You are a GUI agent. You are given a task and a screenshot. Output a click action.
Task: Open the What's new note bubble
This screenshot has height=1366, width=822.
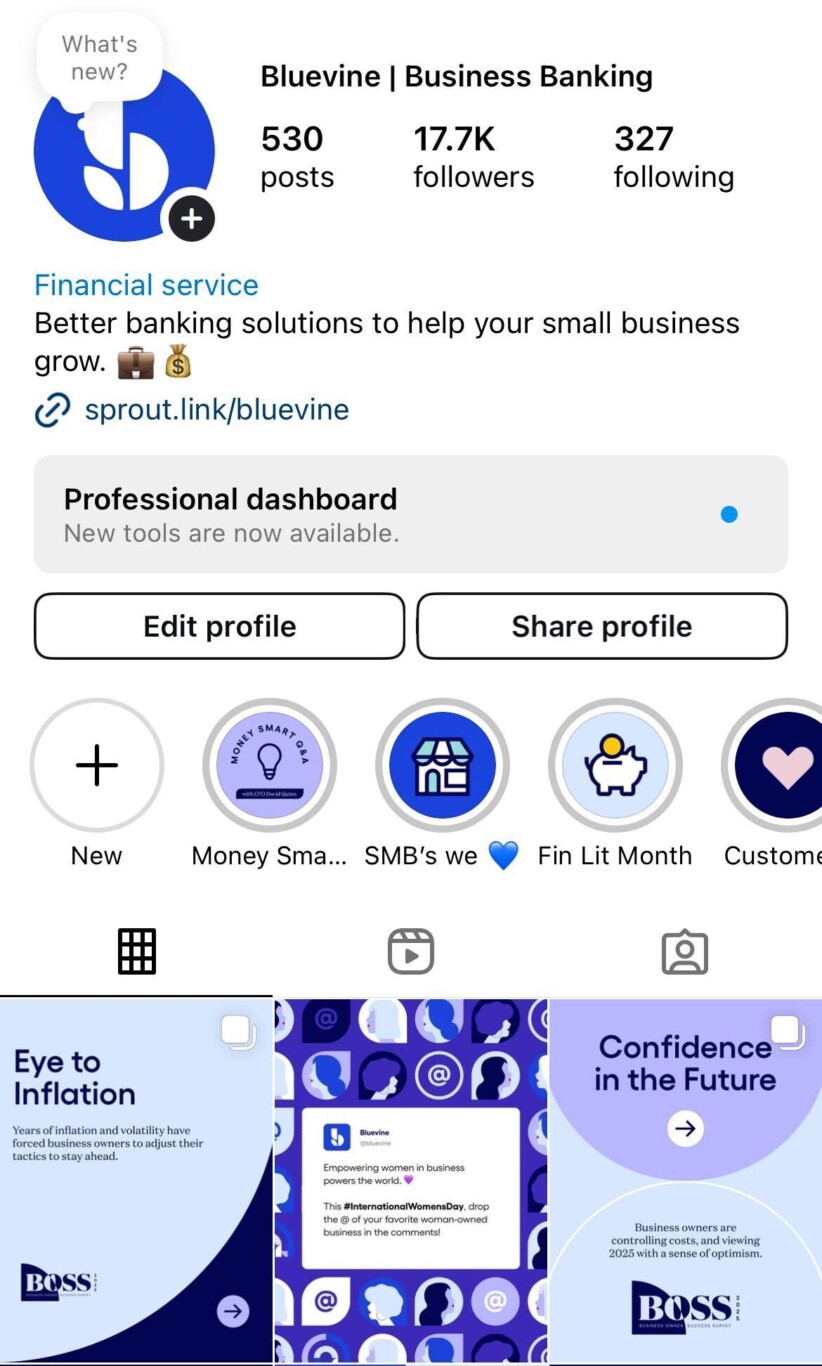point(99,57)
